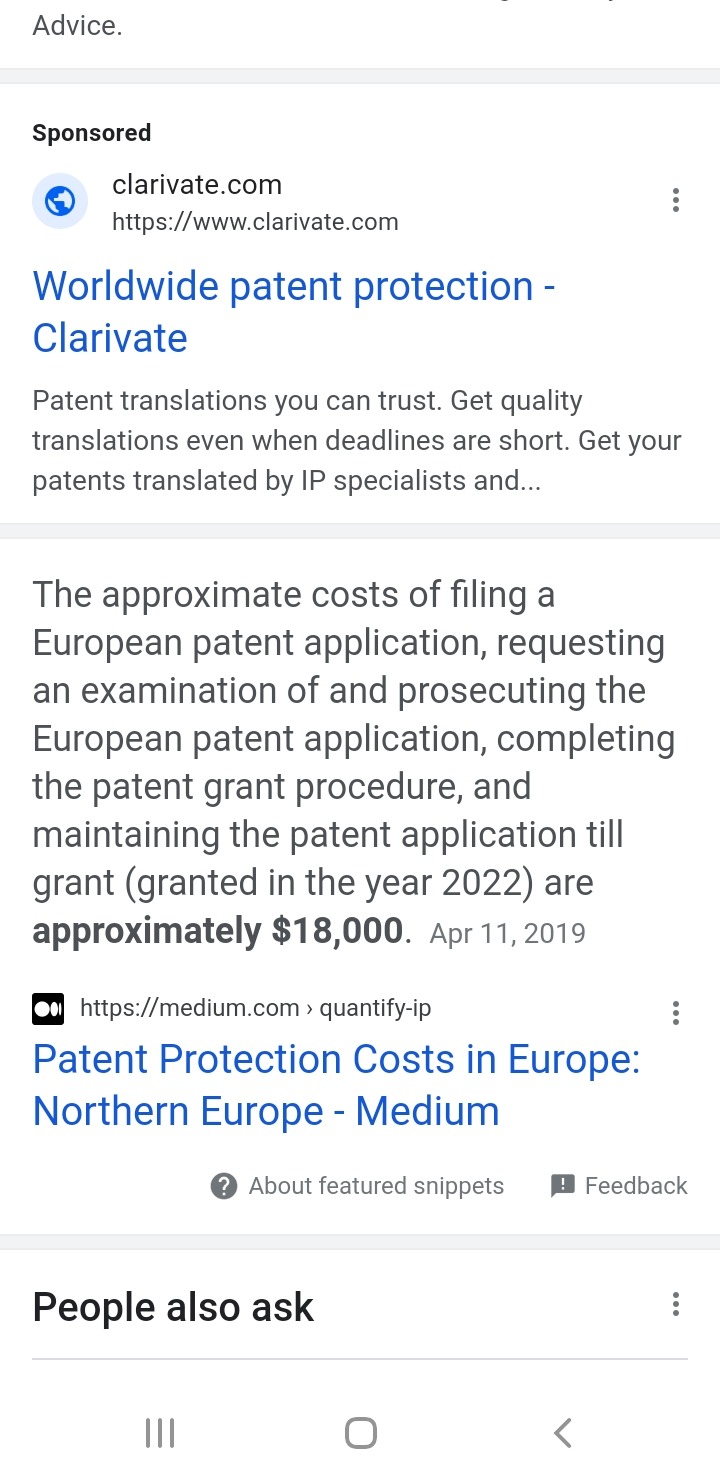Open the People also ask overflow menu
This screenshot has height=1480, width=720.
676,1304
